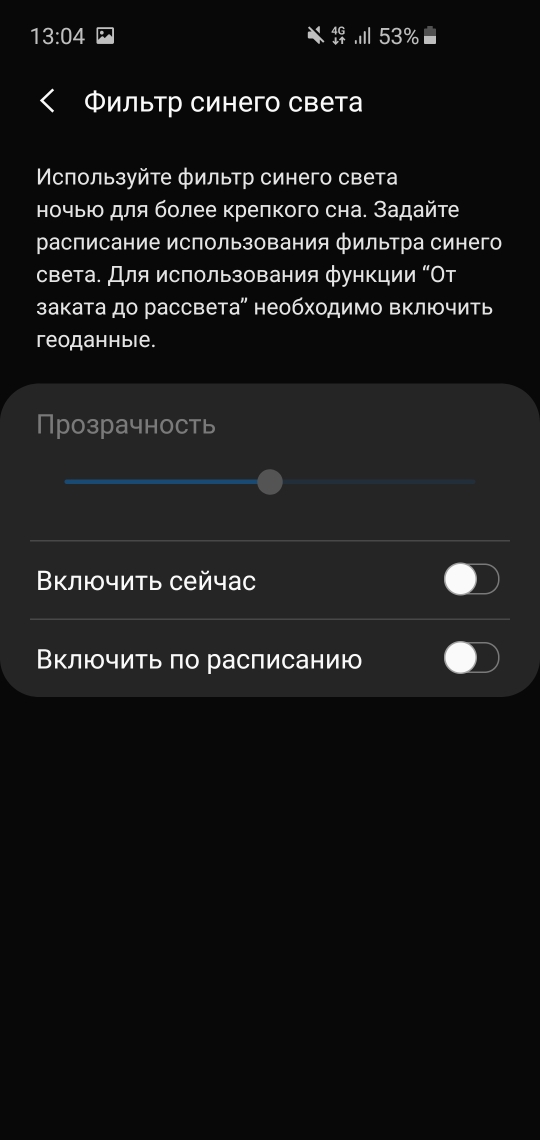Viewport: 540px width, 1140px height.
Task: Toggle the Включить сейчас switch
Action: click(471, 580)
